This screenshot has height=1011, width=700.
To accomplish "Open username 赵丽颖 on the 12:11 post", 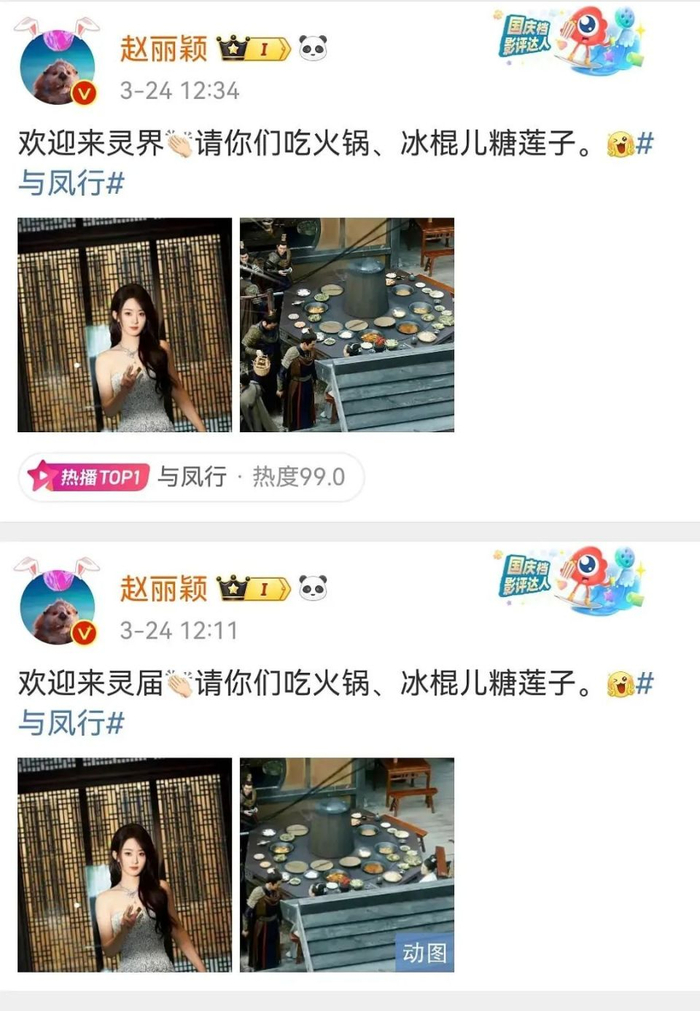I will [163, 588].
